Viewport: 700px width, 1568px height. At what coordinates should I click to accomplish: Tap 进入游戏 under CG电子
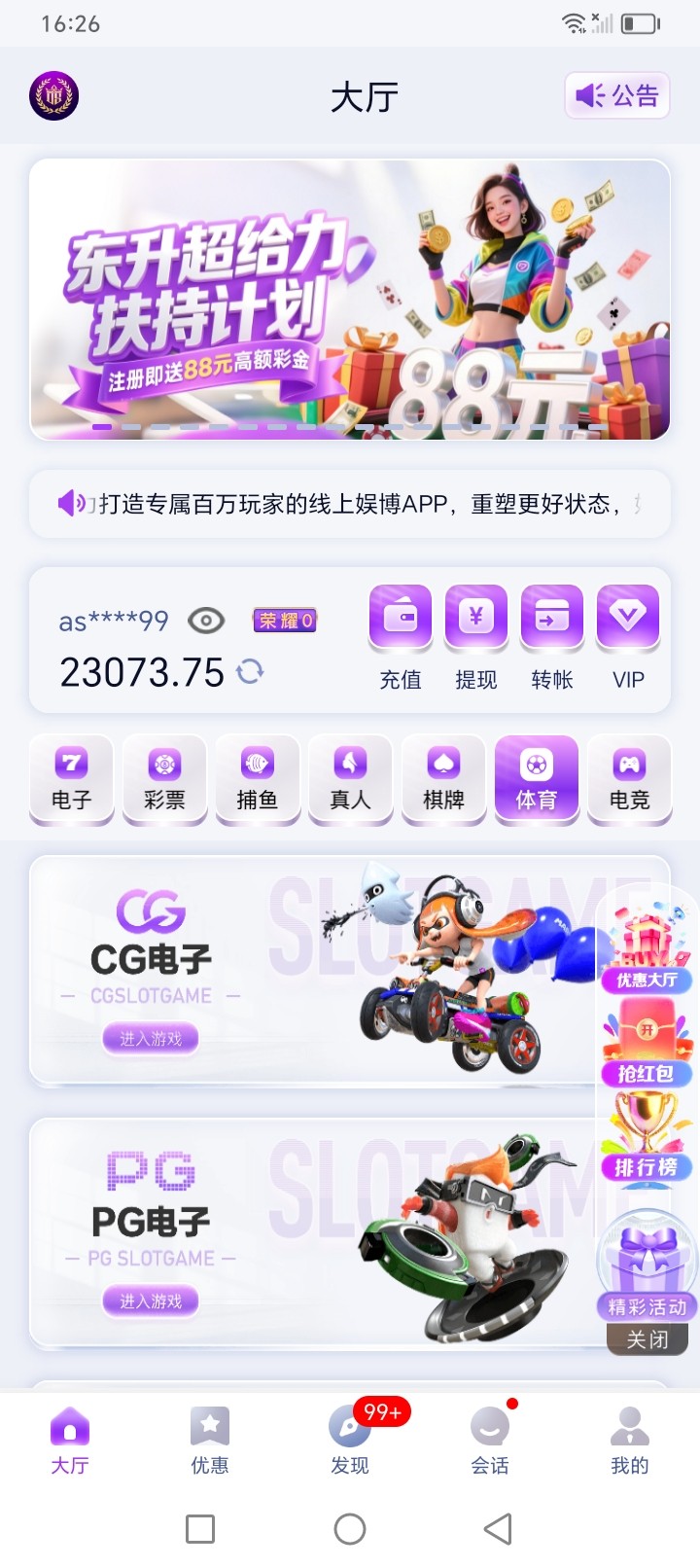coord(152,1039)
